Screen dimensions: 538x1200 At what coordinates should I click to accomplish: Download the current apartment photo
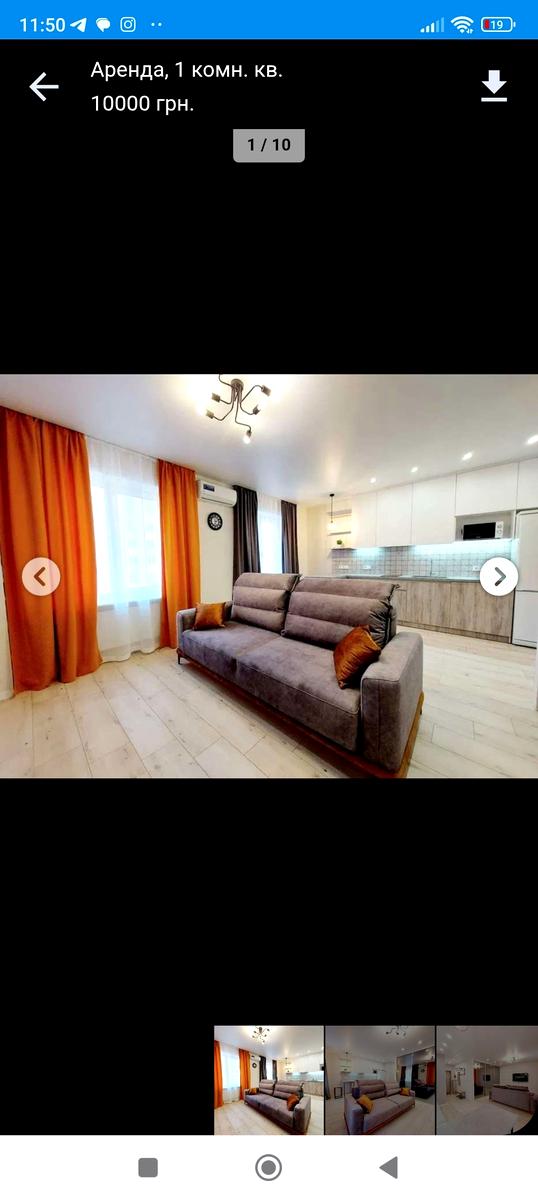tap(494, 87)
